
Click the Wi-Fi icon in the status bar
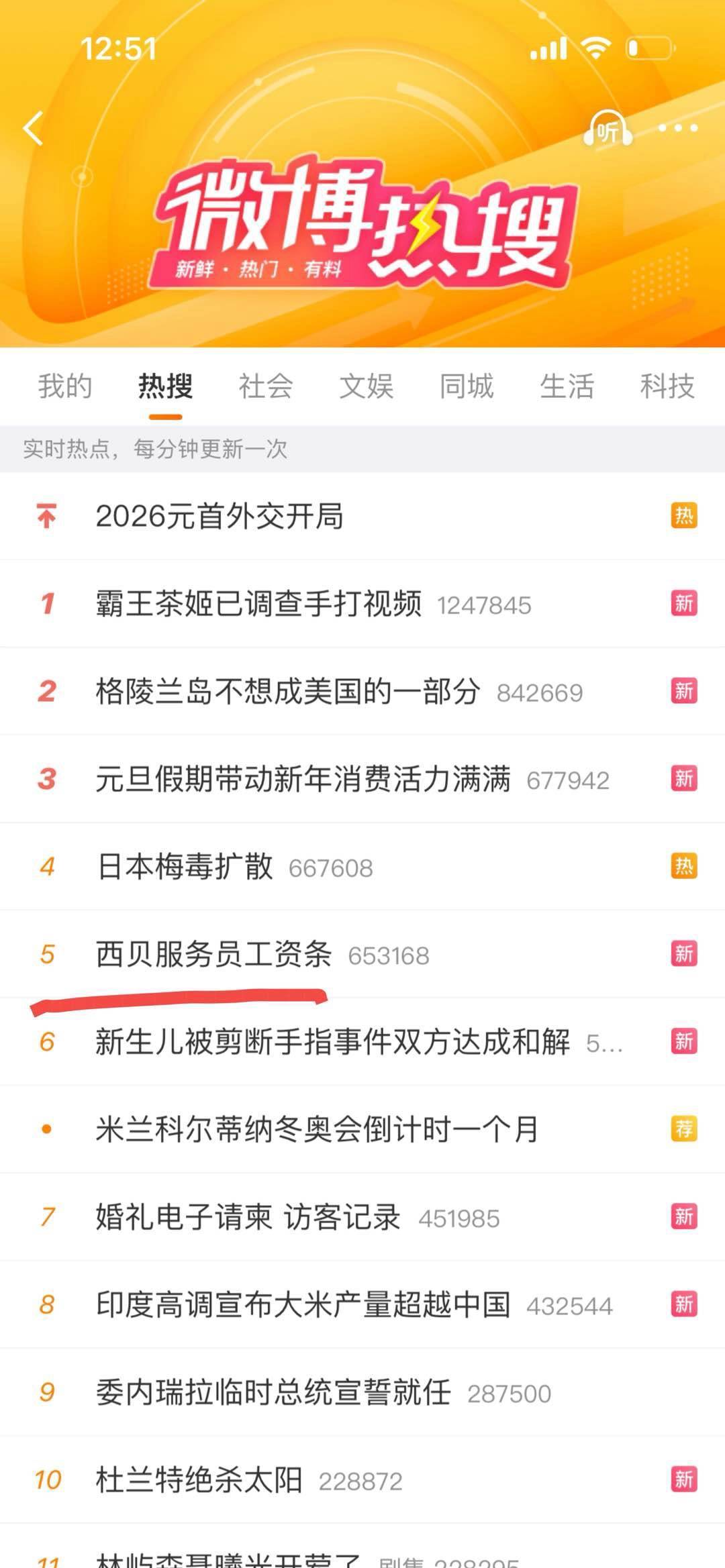coord(597,47)
